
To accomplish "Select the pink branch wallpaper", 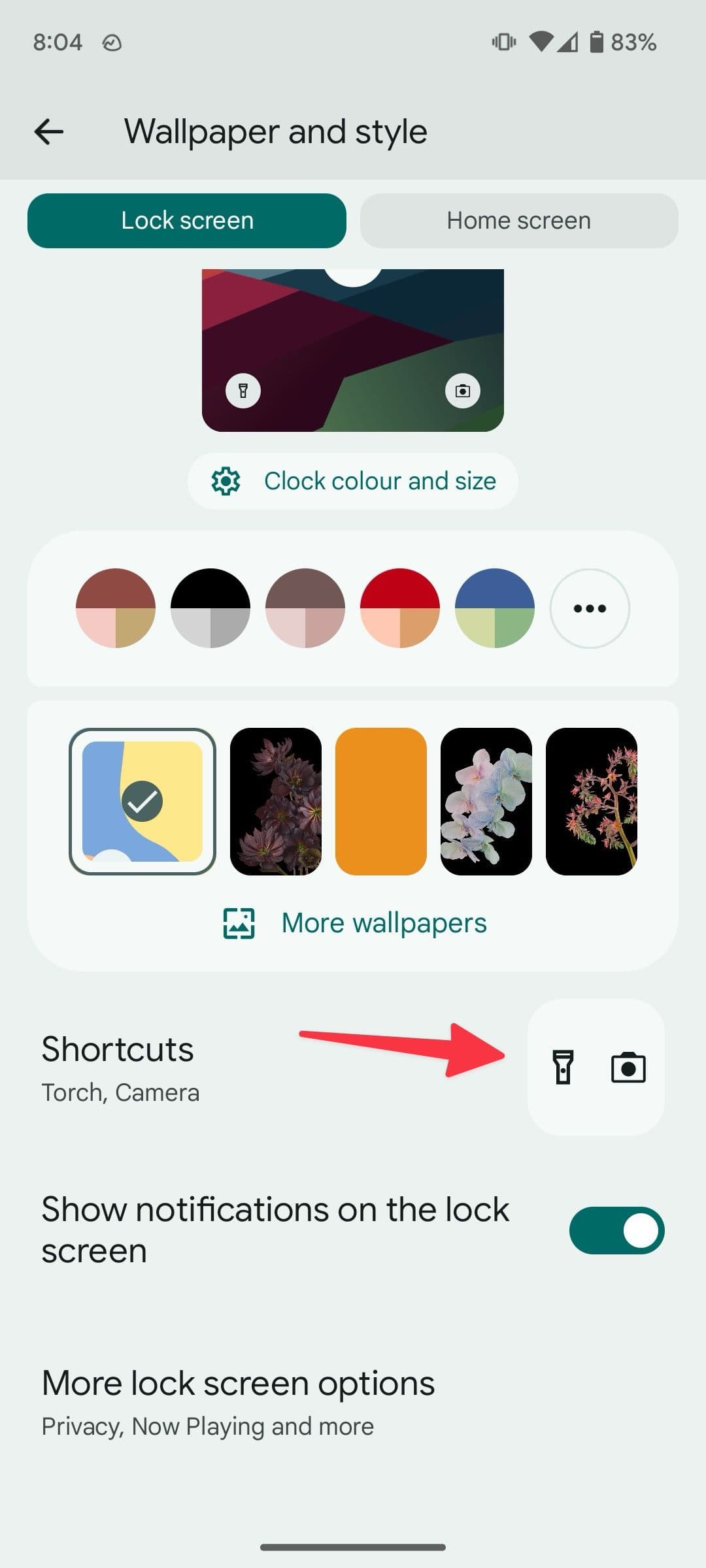I will click(x=592, y=802).
